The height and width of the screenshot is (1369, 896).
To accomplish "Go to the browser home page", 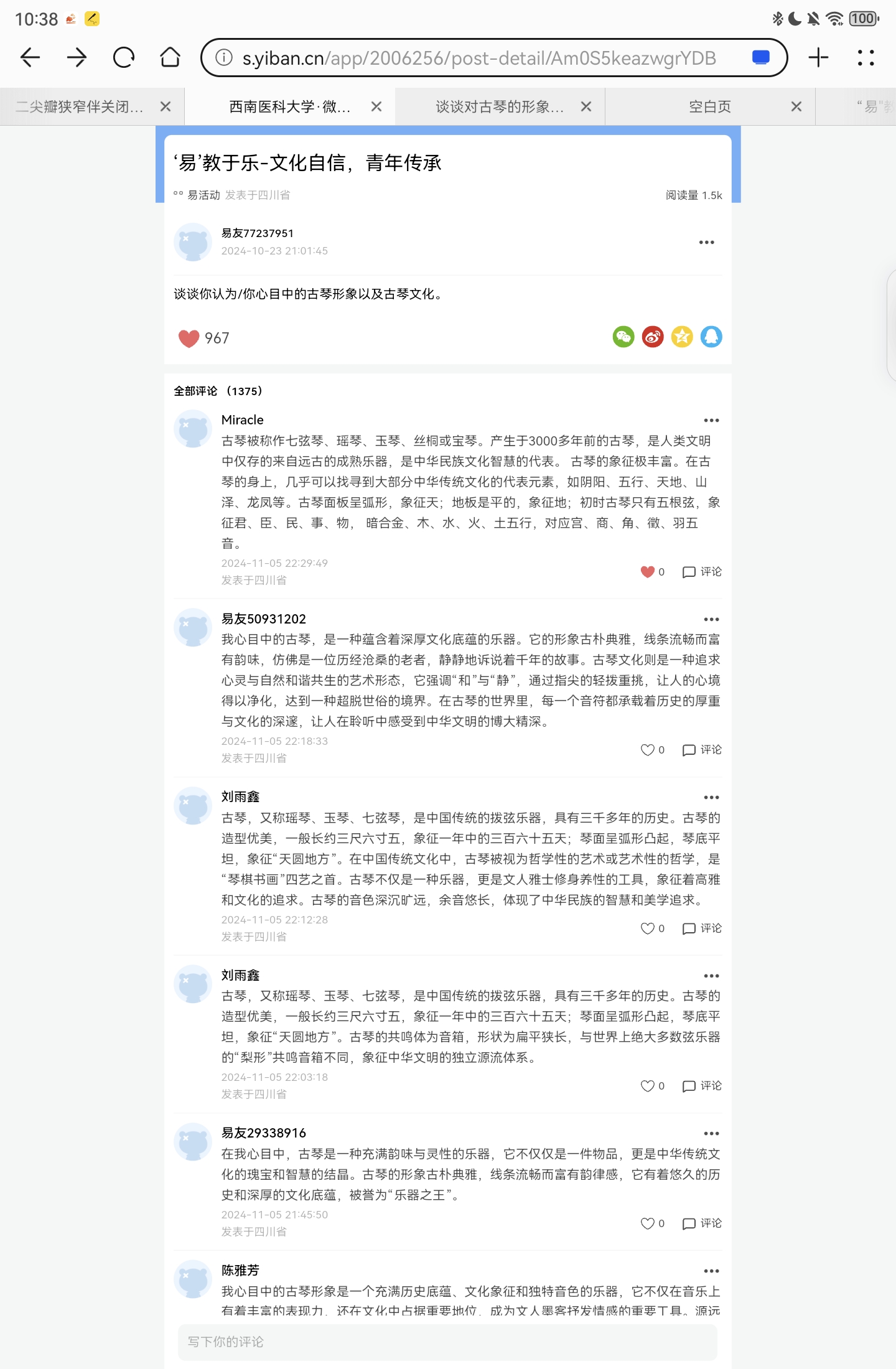I will 170,58.
